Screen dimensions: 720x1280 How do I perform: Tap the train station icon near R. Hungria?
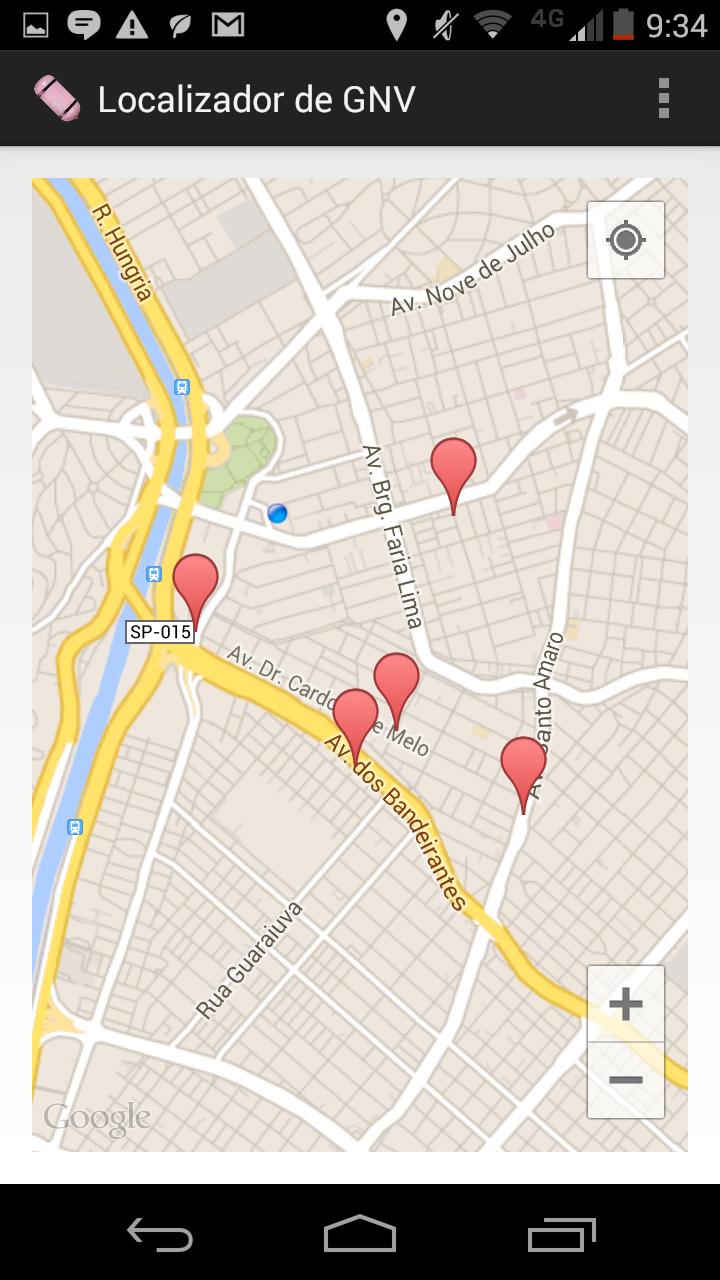[181, 386]
